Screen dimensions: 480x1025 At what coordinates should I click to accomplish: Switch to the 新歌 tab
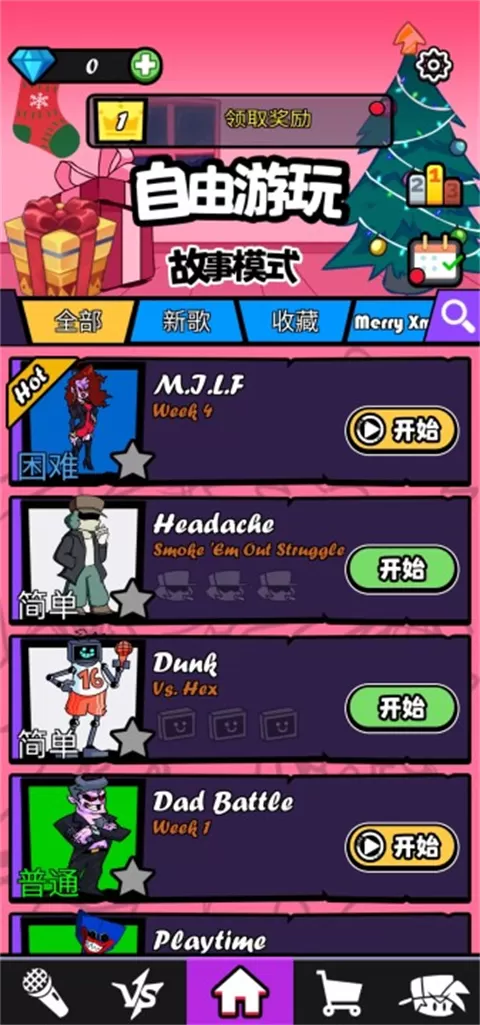tap(186, 321)
